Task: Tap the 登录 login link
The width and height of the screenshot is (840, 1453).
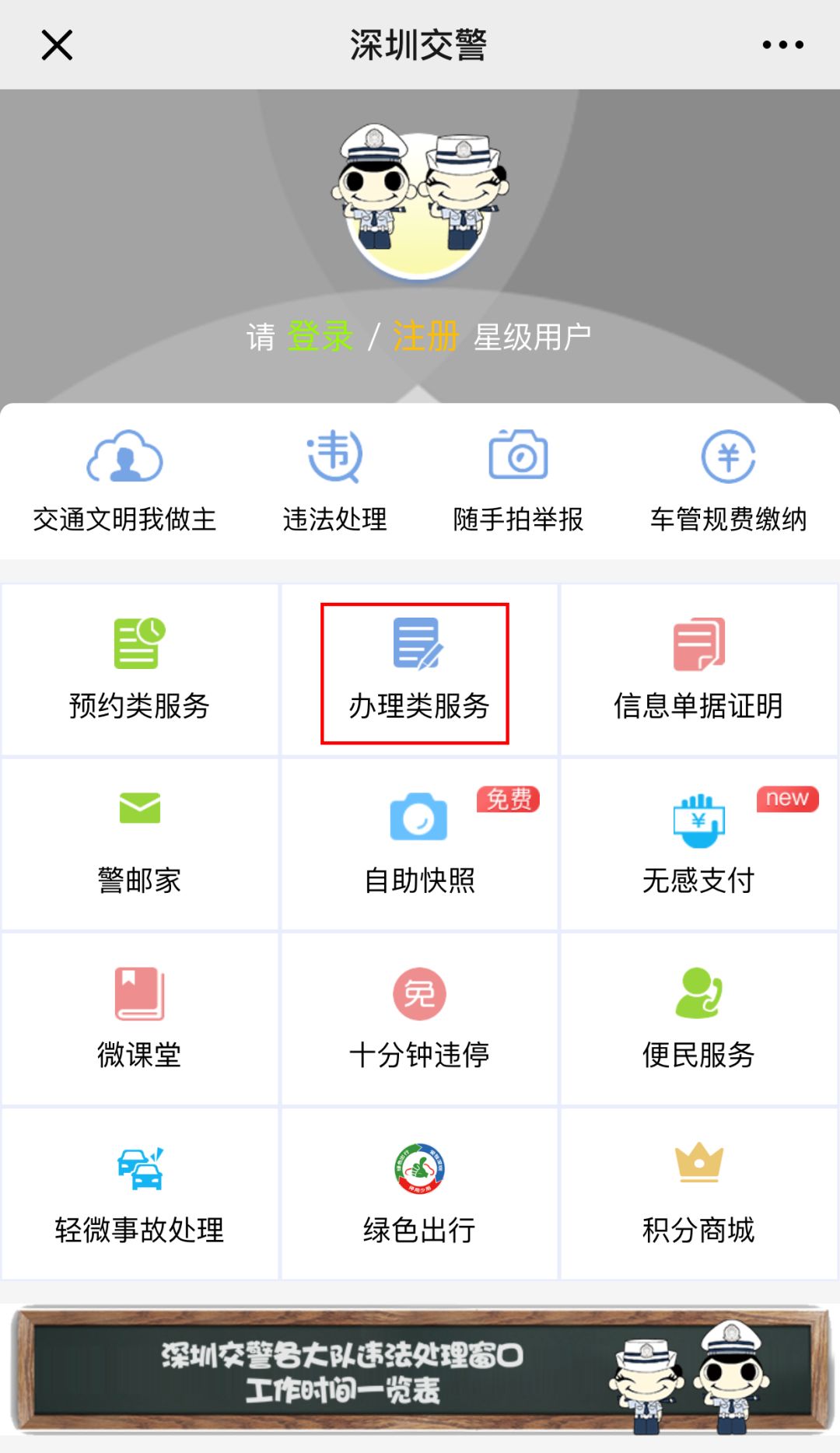Action: 320,337
